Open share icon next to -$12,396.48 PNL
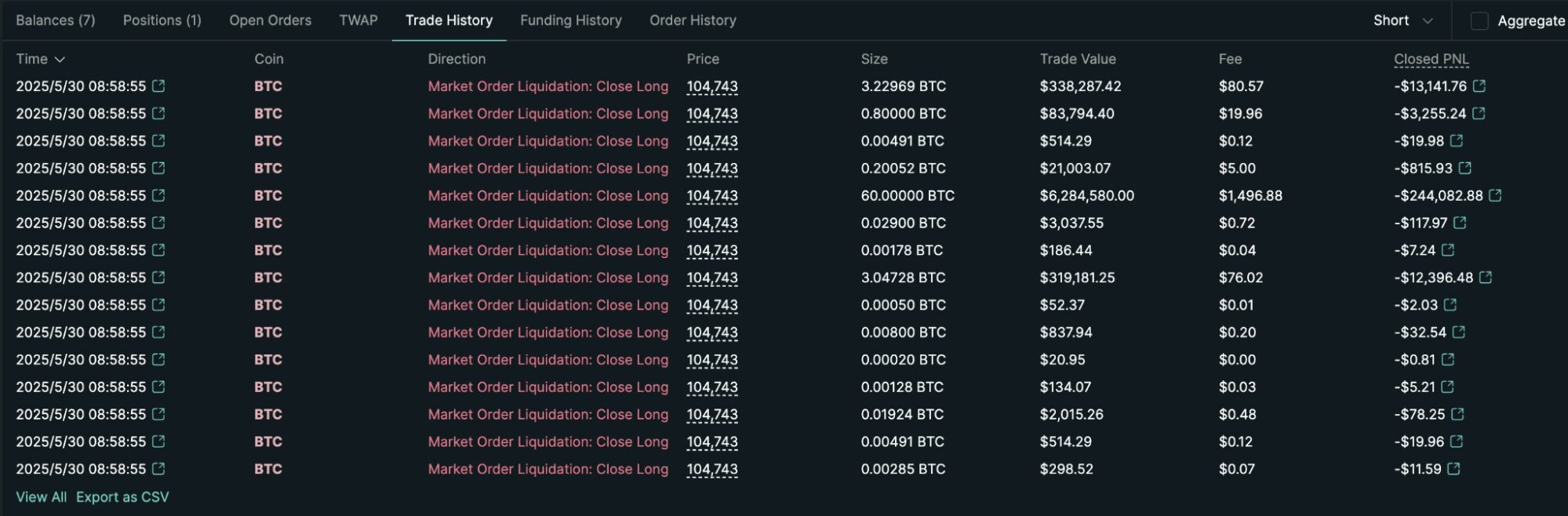Screen dimensions: 1568x516 (x=1485, y=278)
